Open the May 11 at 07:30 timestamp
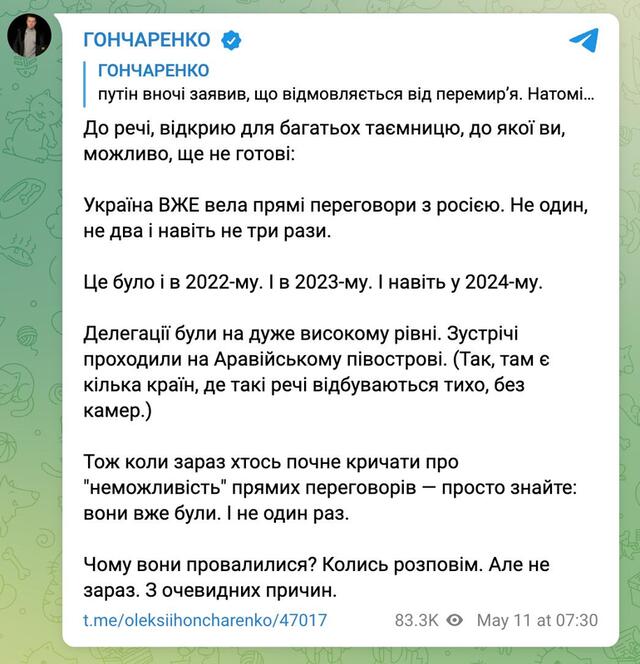The image size is (640, 664). click(537, 620)
